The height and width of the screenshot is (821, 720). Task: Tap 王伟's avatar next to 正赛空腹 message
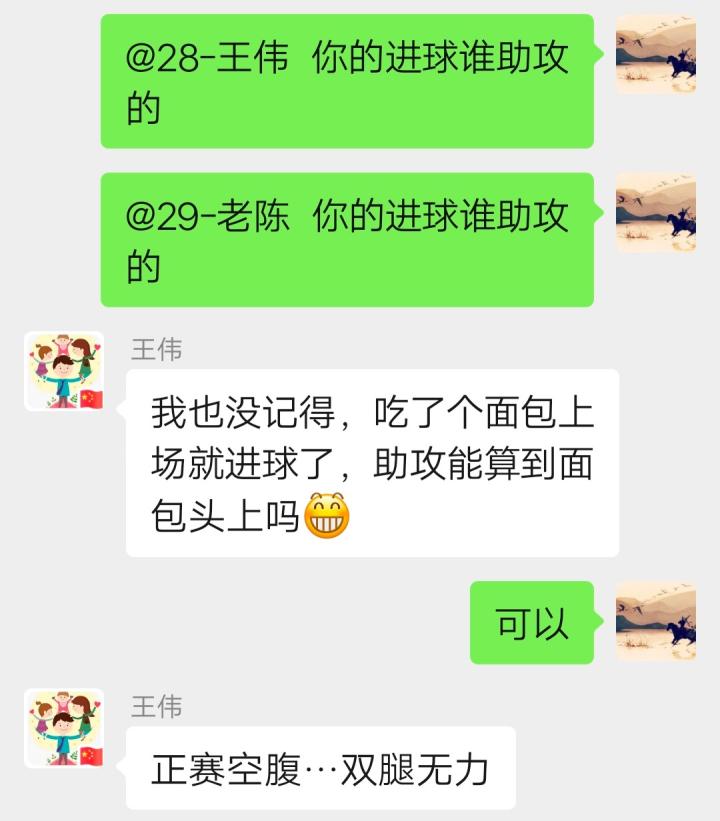(x=64, y=728)
